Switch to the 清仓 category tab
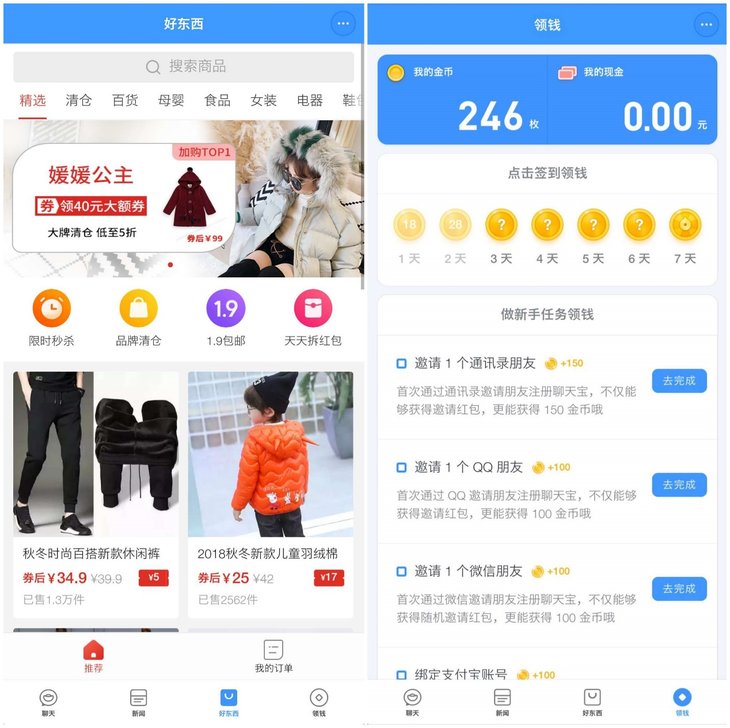This screenshot has width=730, height=728. (x=79, y=101)
